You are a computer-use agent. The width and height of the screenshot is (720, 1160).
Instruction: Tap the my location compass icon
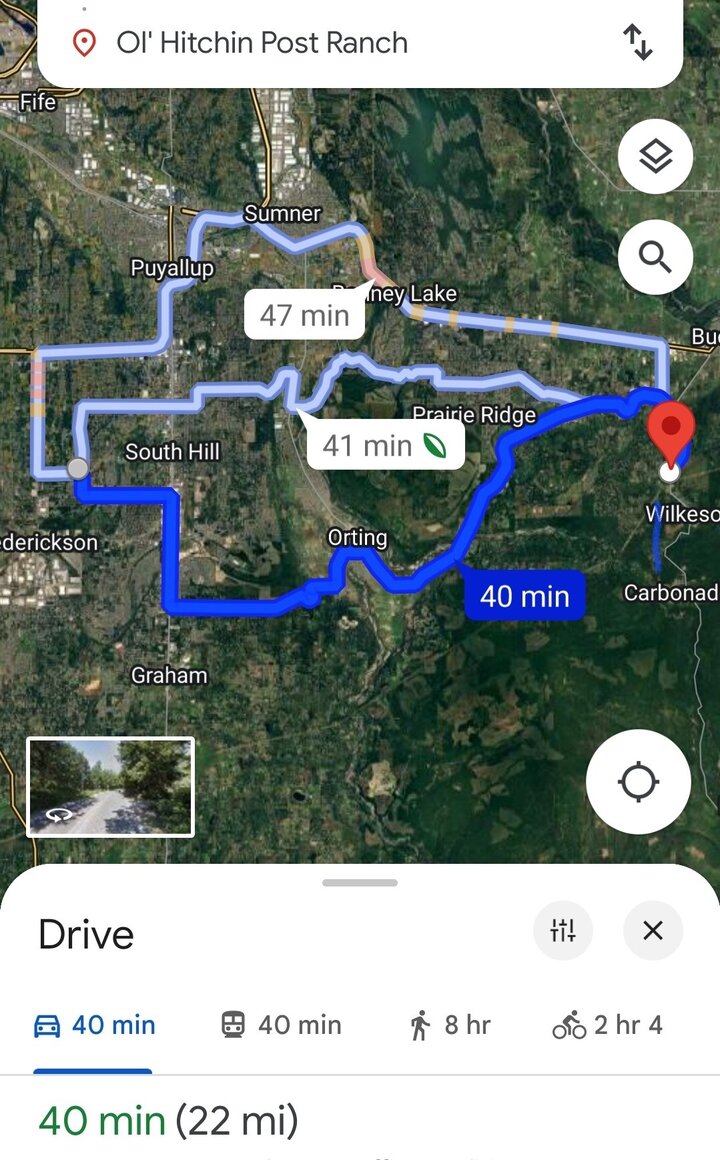tap(638, 781)
